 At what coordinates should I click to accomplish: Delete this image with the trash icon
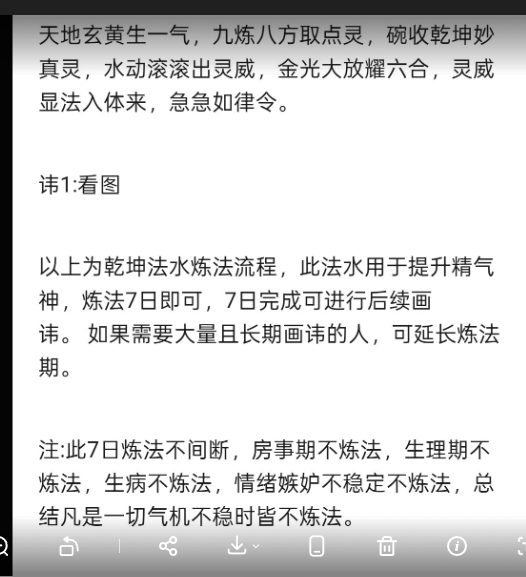click(386, 546)
